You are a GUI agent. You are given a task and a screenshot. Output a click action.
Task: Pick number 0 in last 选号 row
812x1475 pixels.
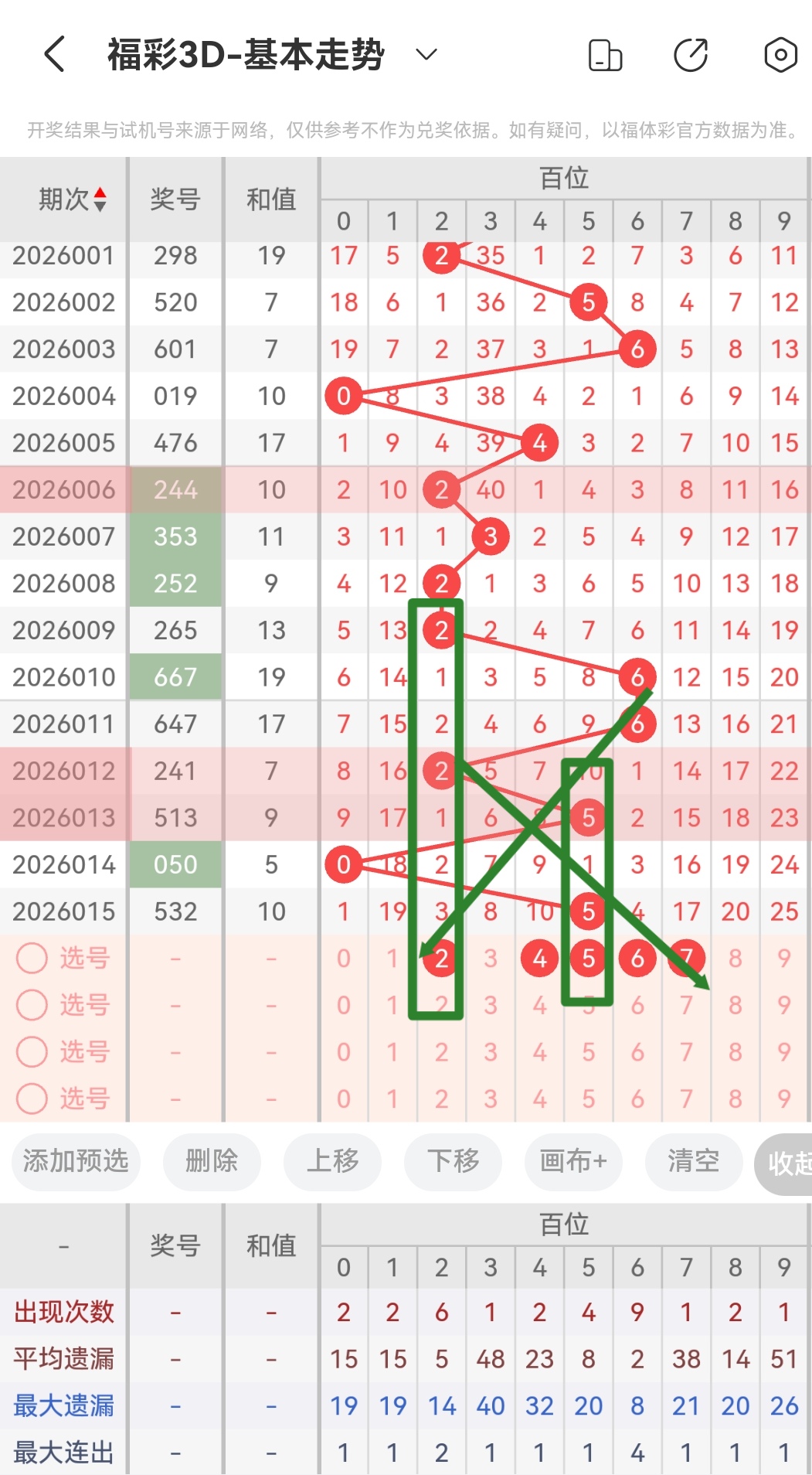pos(344,1099)
